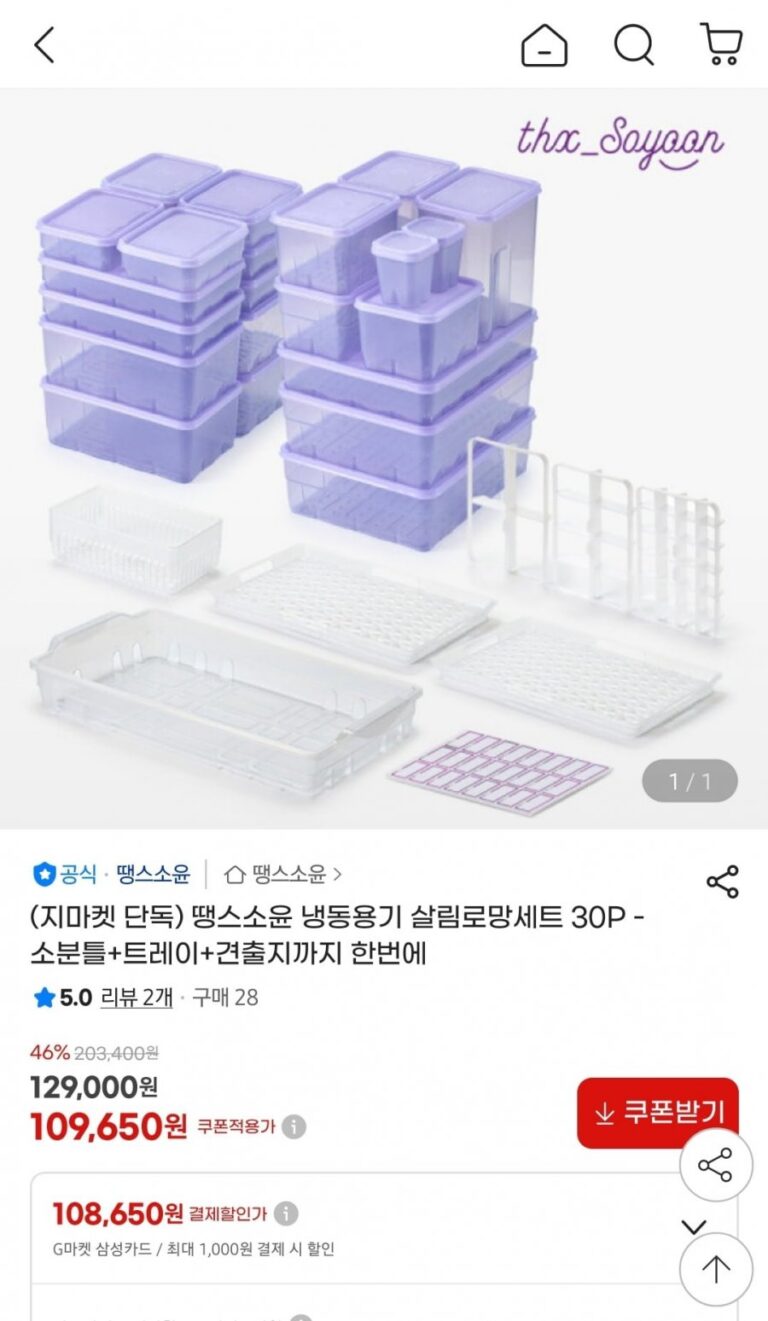Viewport: 768px width, 1321px height.
Task: Open the home icon in the top bar
Action: 544,45
